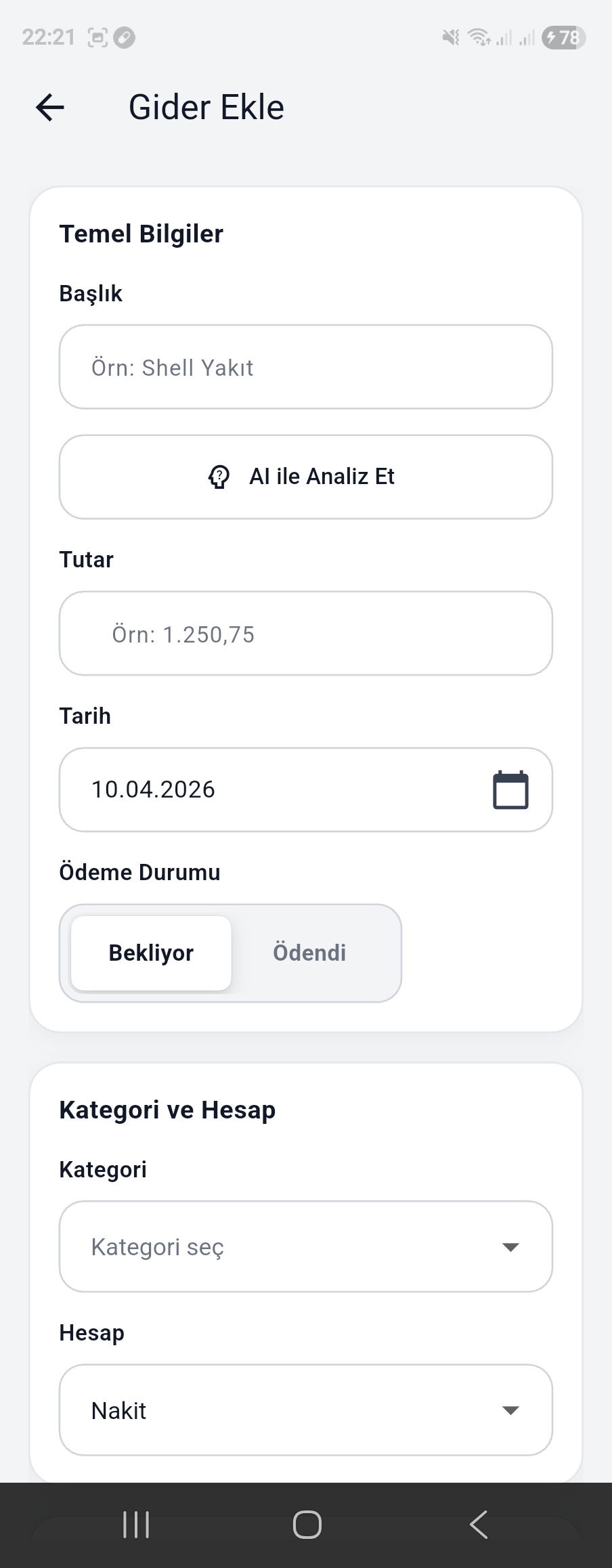The height and width of the screenshot is (1568, 612).
Task: Open the Kategori seç dropdown
Action: tap(305, 1246)
